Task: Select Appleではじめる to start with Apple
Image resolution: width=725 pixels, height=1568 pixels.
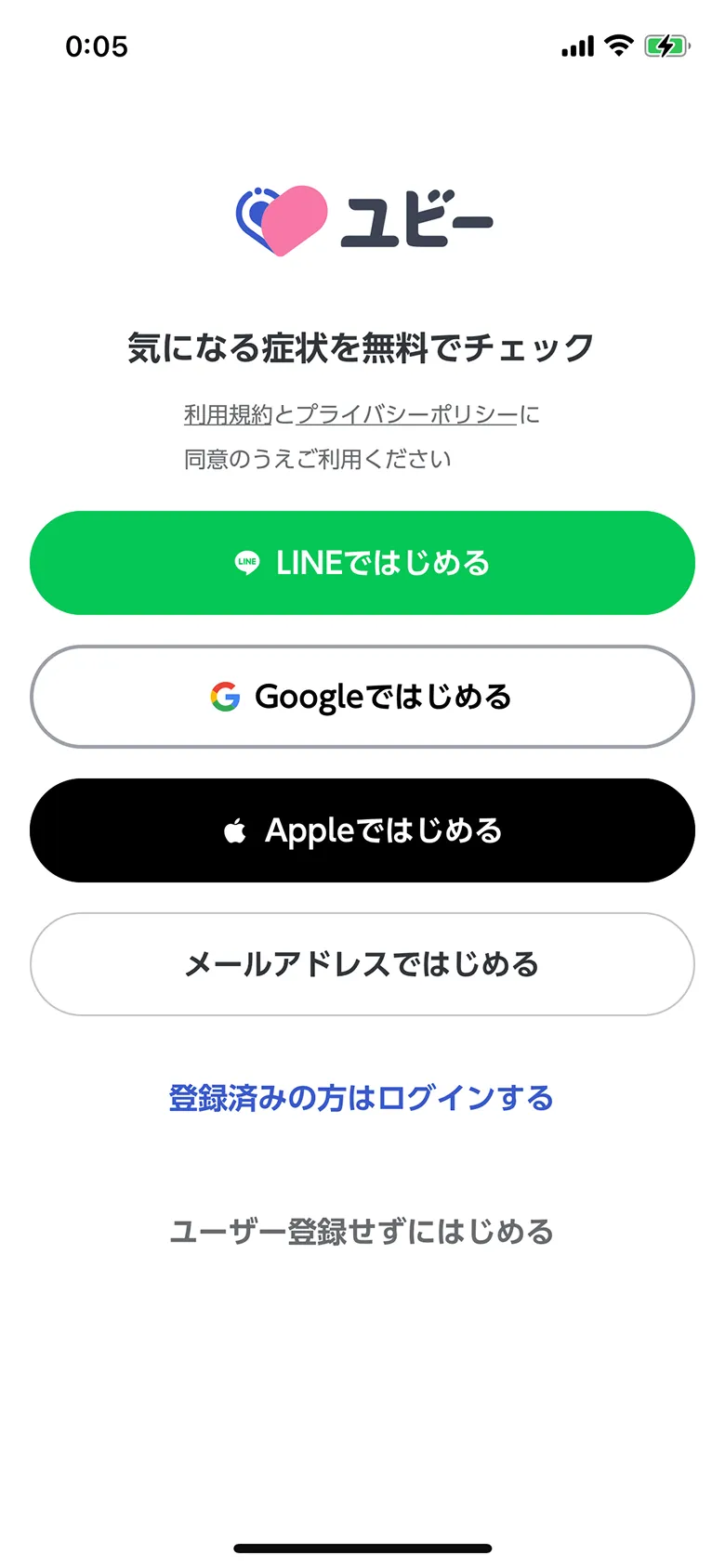Action: (x=362, y=830)
